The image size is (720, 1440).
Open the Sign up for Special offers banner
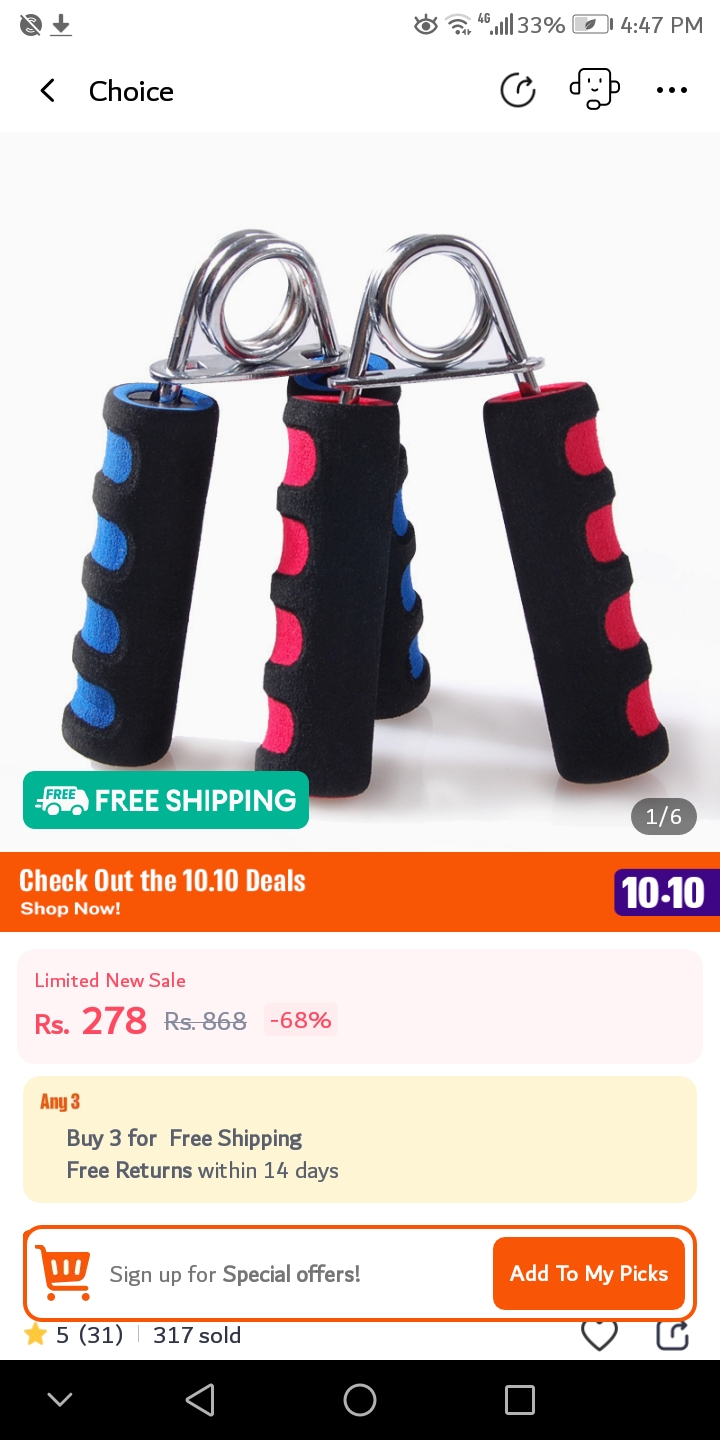(x=235, y=1274)
